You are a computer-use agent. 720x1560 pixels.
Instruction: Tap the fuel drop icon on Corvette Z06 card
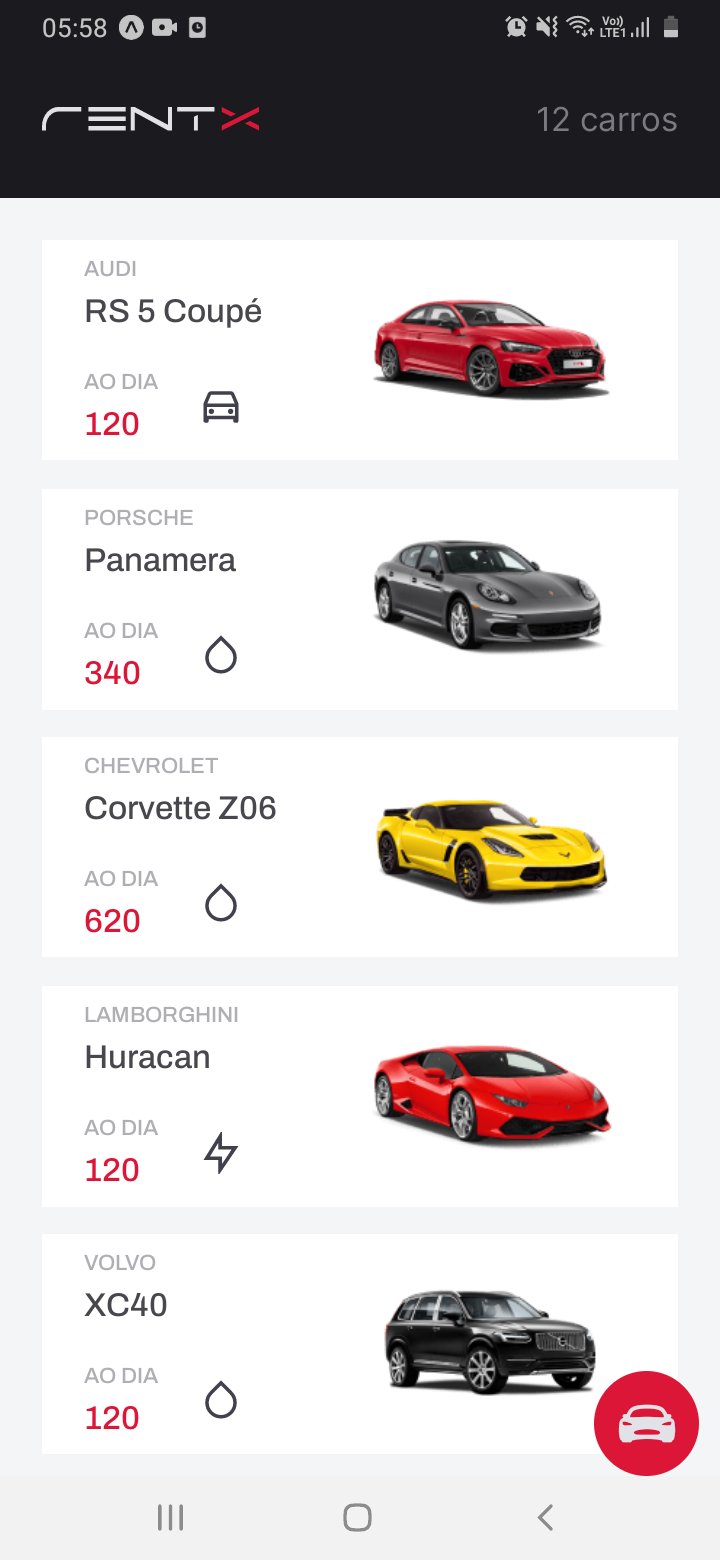[x=221, y=903]
